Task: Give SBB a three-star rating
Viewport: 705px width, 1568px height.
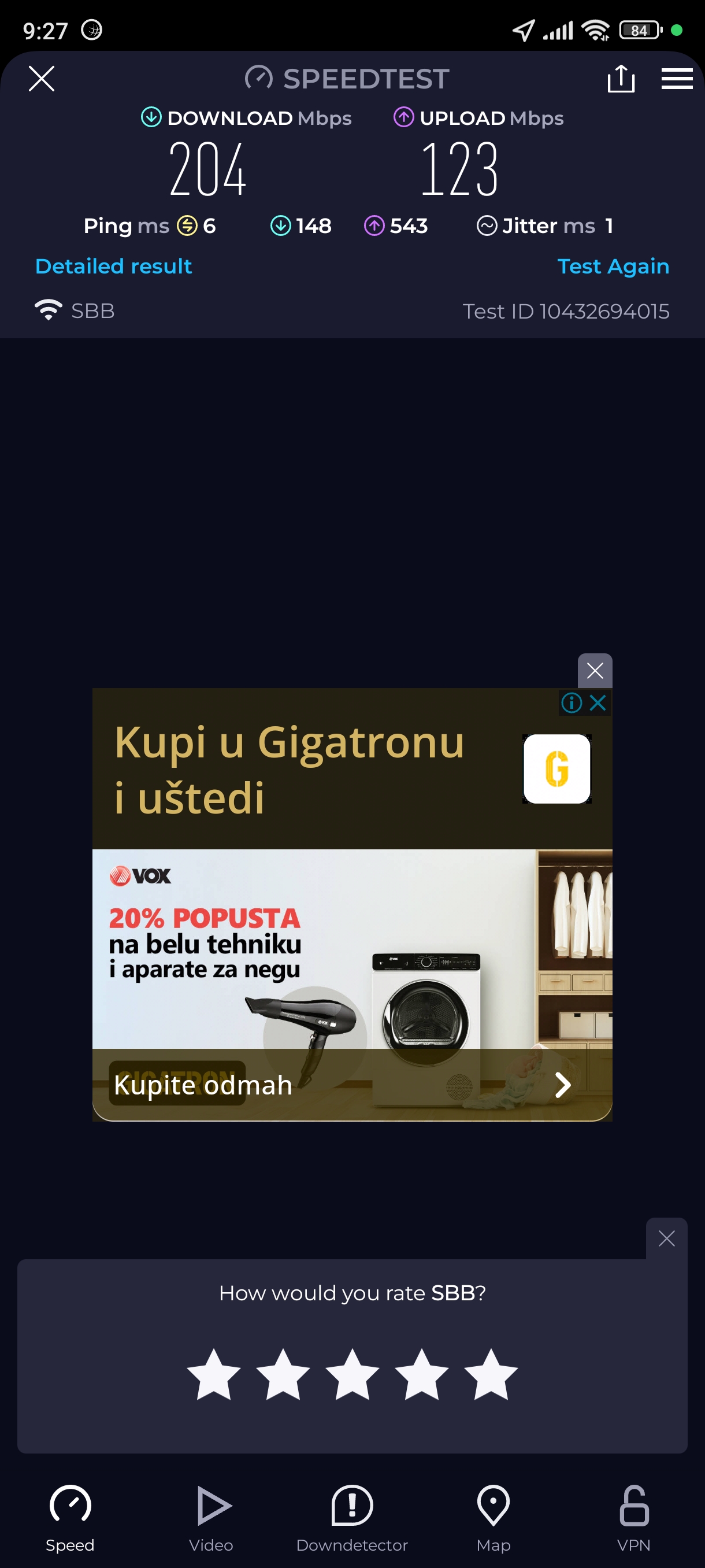Action: 352,1375
